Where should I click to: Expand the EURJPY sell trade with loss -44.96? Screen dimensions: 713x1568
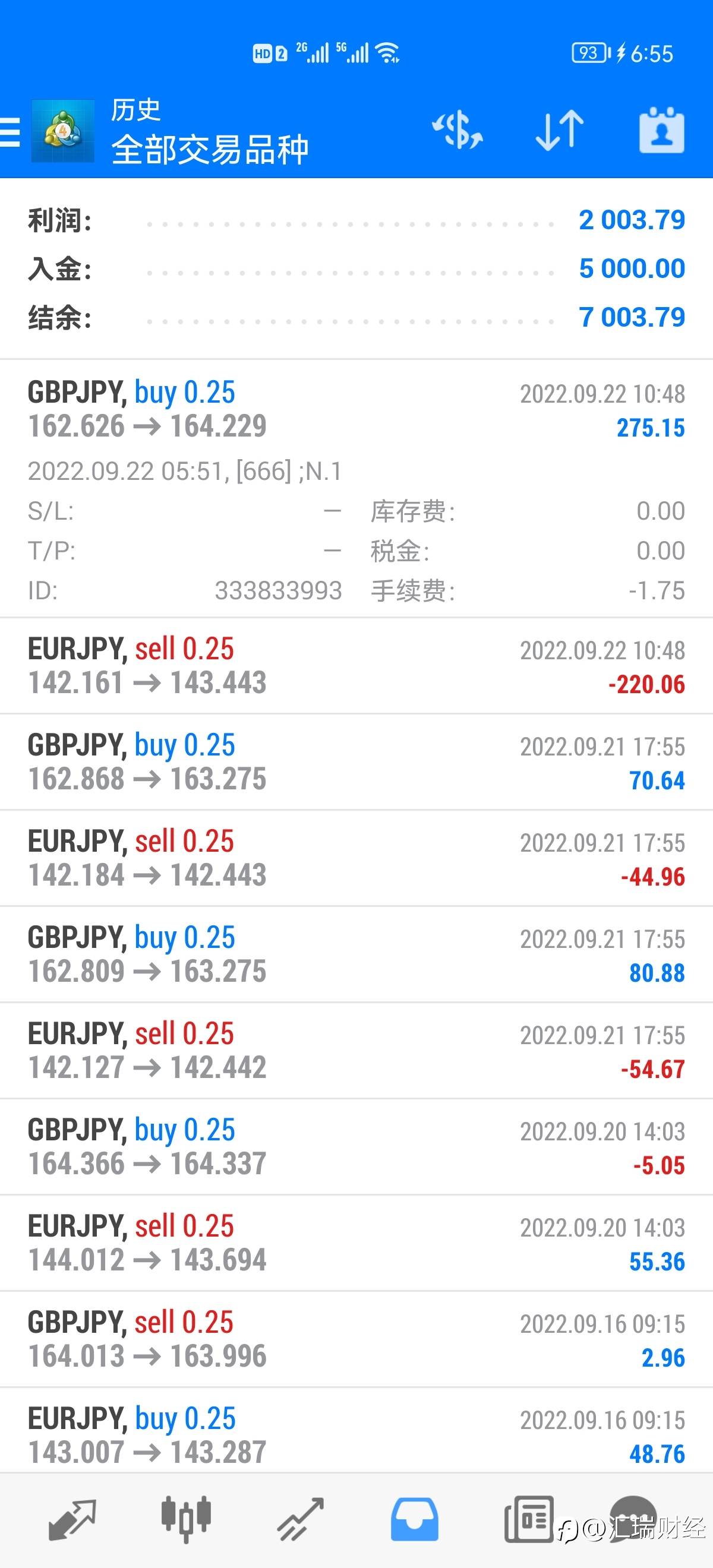pos(356,858)
